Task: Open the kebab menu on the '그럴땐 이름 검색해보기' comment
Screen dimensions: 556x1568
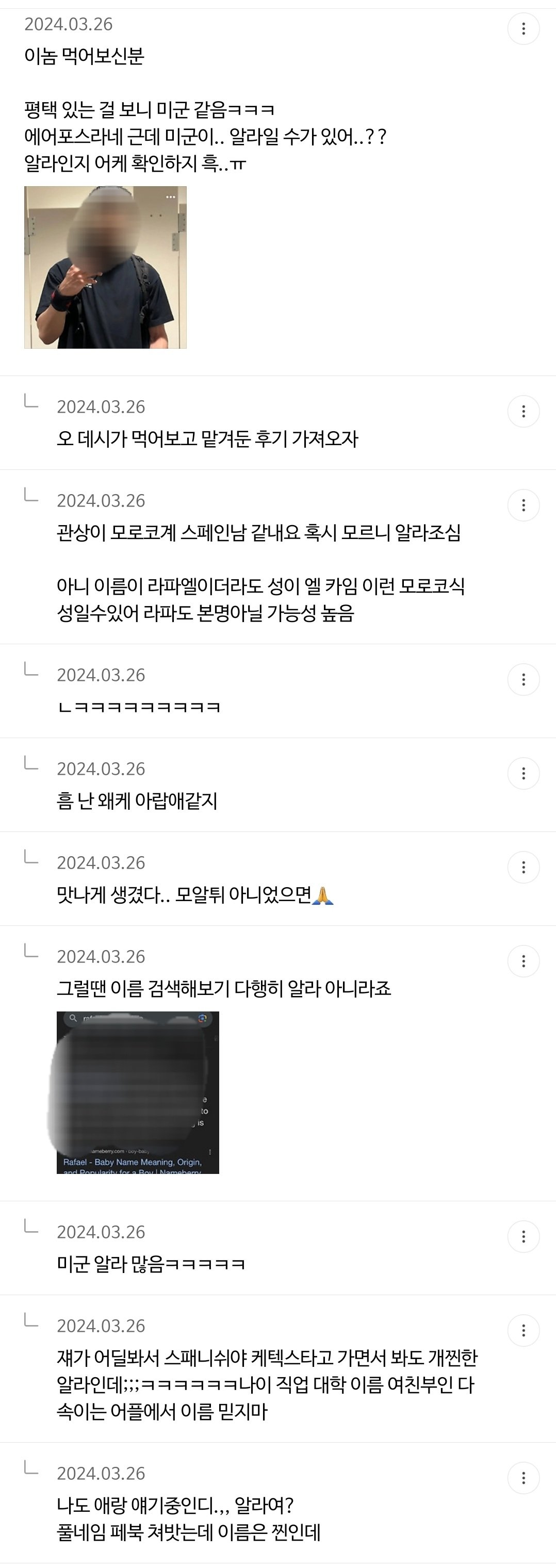Action: (x=522, y=960)
